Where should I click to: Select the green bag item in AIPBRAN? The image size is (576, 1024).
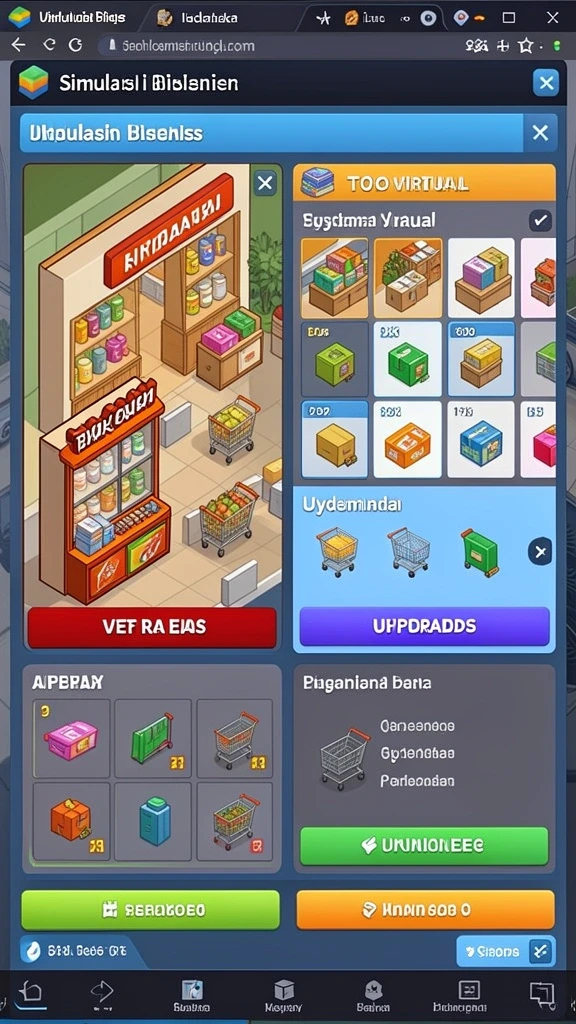click(153, 739)
